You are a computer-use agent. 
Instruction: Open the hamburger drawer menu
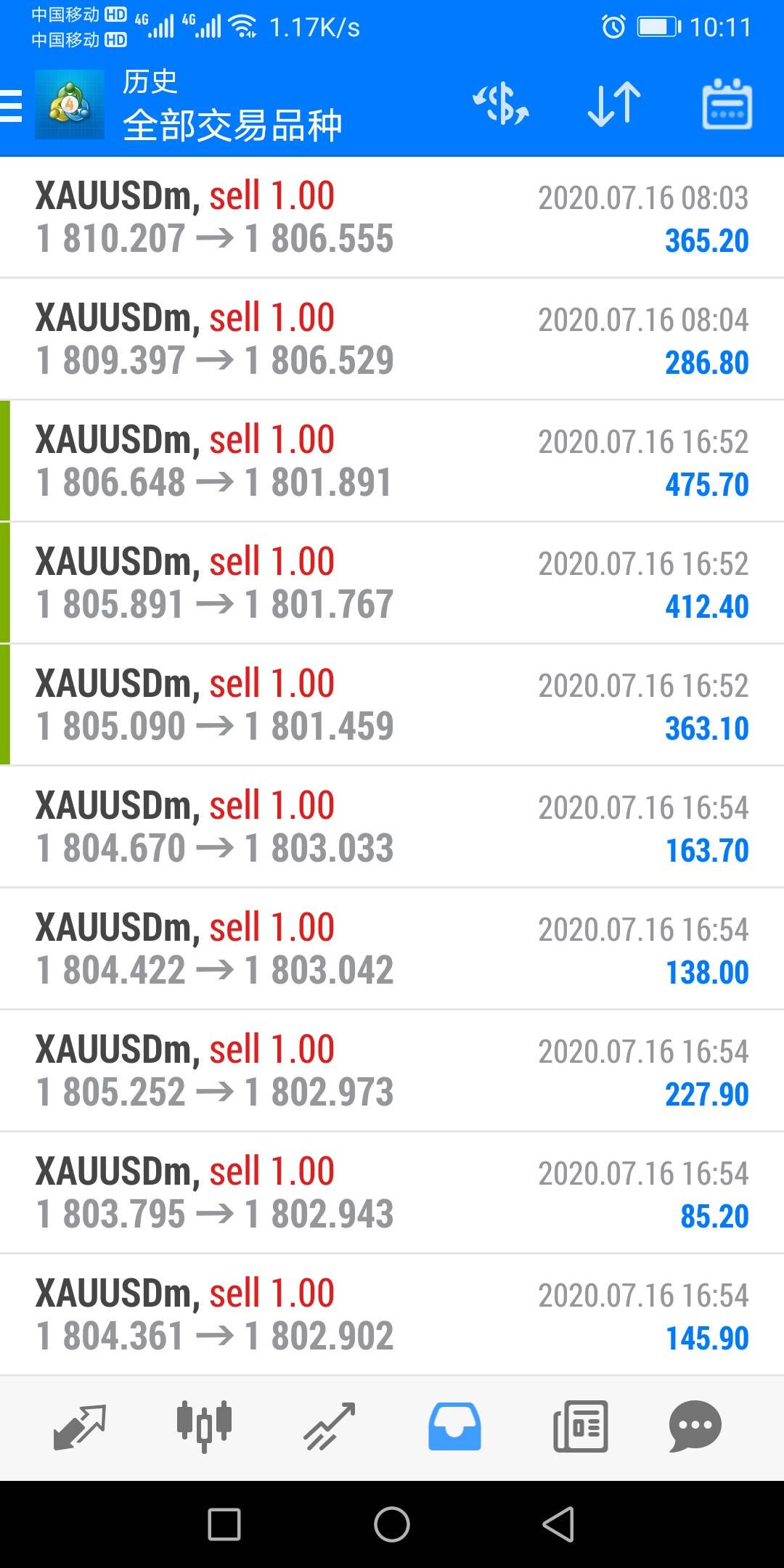pos(12,106)
